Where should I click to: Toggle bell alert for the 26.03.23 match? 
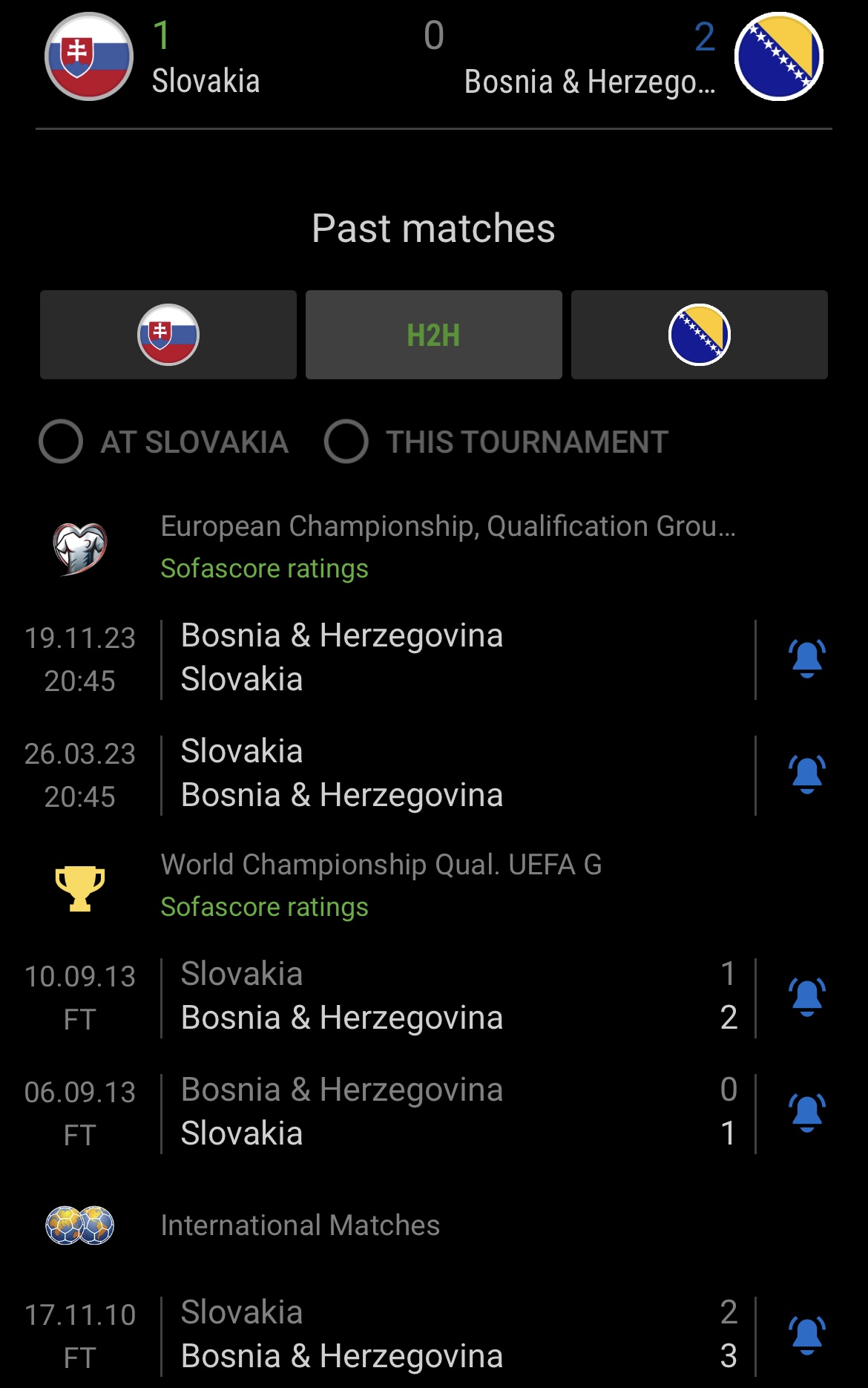pyautogui.click(x=807, y=774)
